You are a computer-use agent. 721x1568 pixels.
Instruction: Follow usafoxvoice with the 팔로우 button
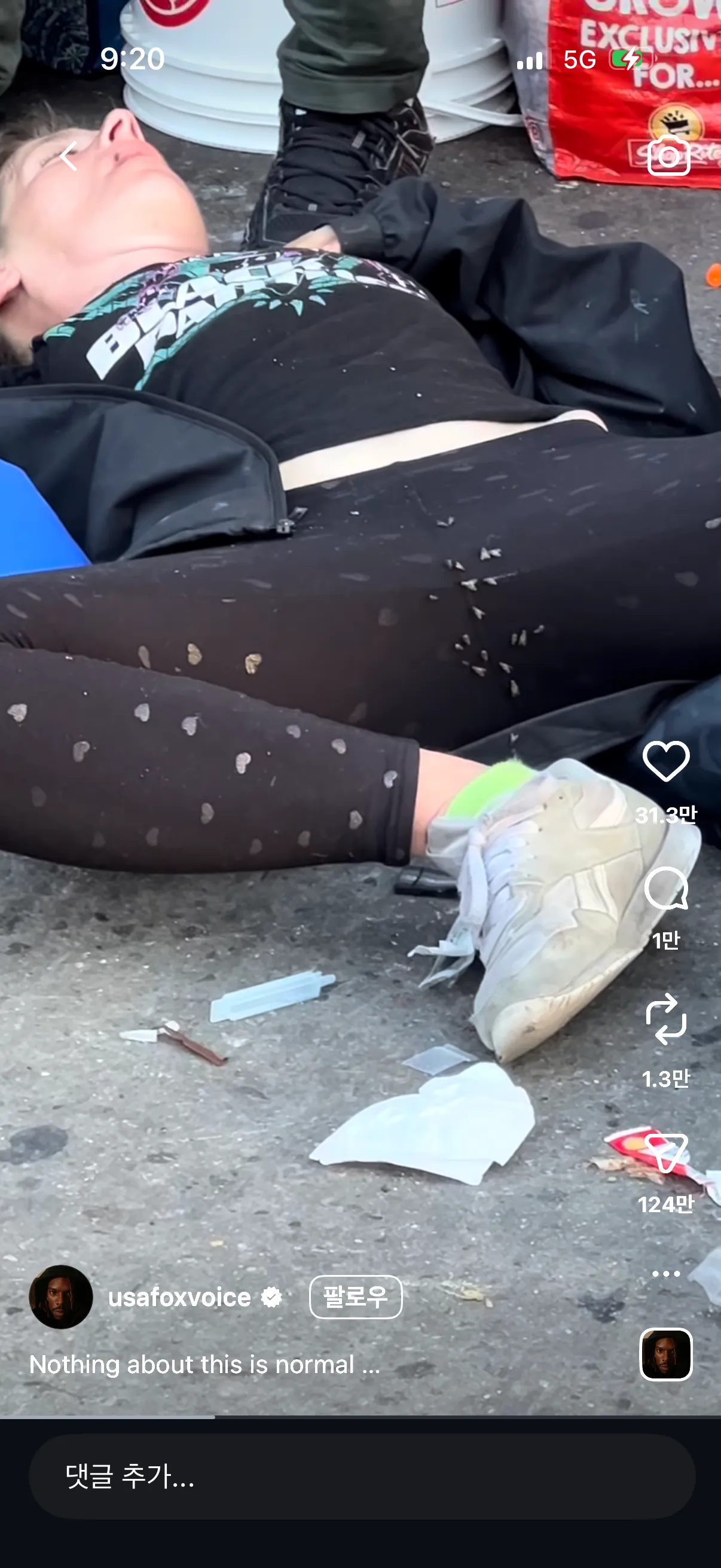[x=356, y=1297]
